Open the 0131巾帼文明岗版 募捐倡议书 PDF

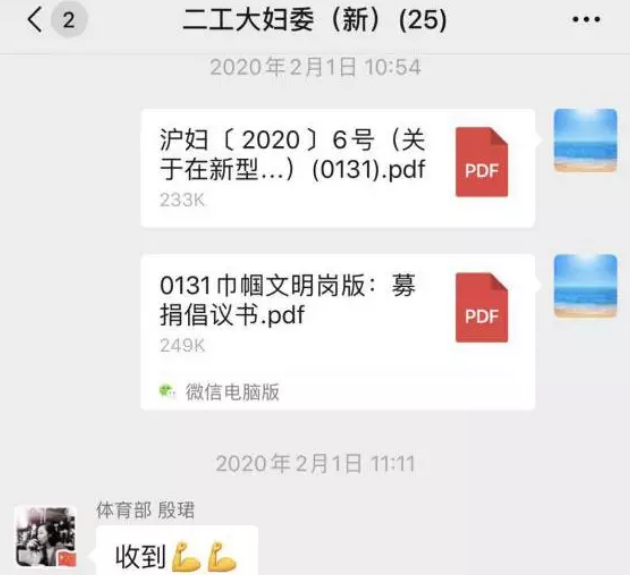(337, 315)
